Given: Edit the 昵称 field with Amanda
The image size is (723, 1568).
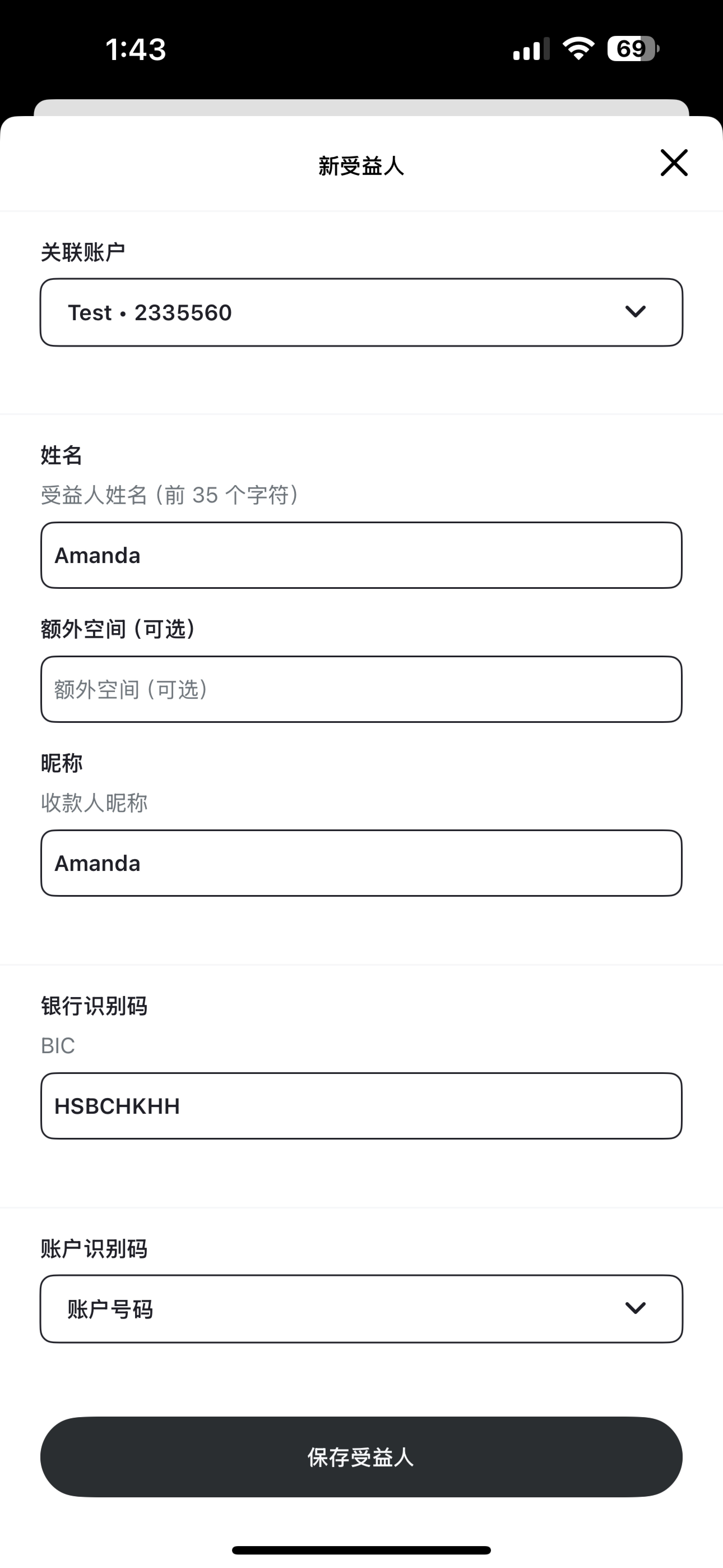Looking at the screenshot, I should click(361, 863).
